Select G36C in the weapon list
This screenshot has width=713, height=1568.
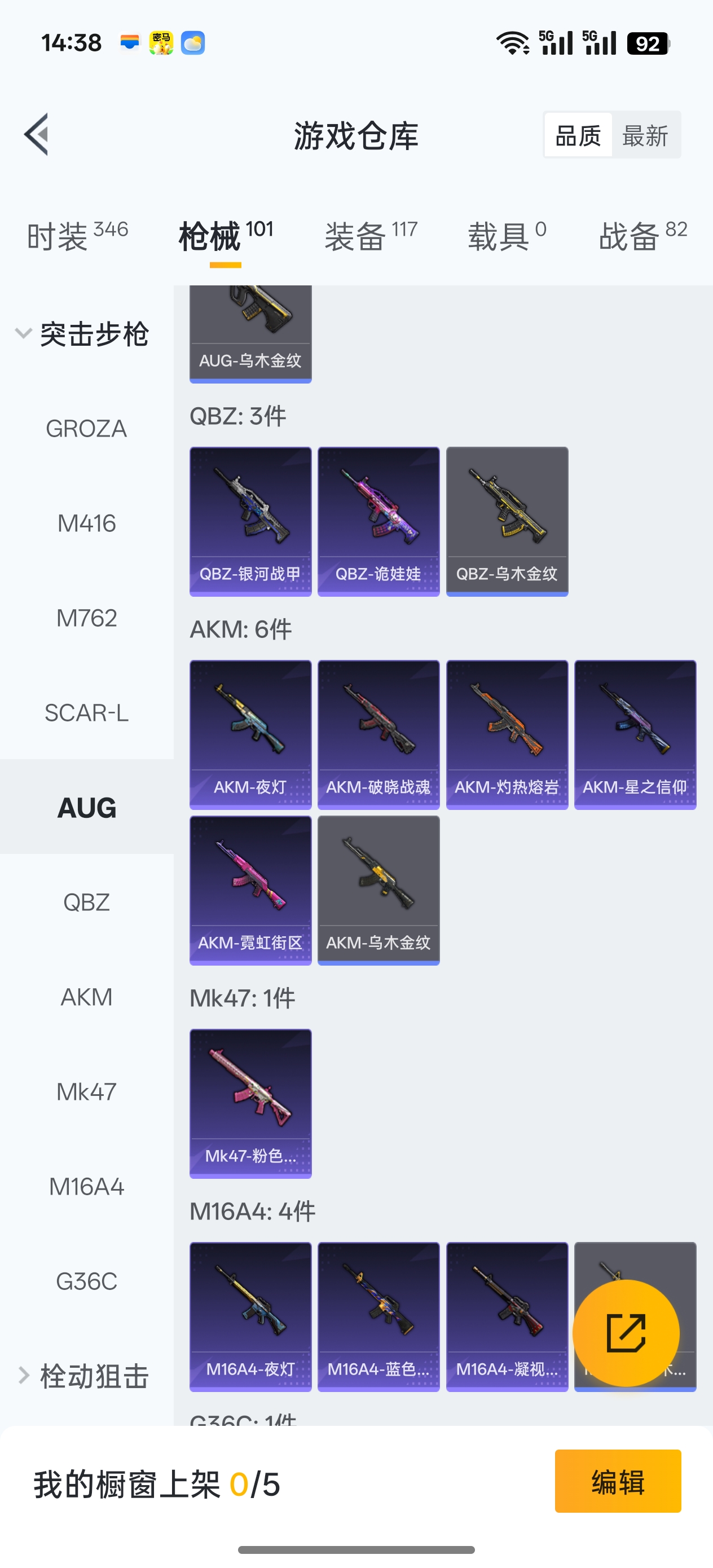[x=86, y=1281]
